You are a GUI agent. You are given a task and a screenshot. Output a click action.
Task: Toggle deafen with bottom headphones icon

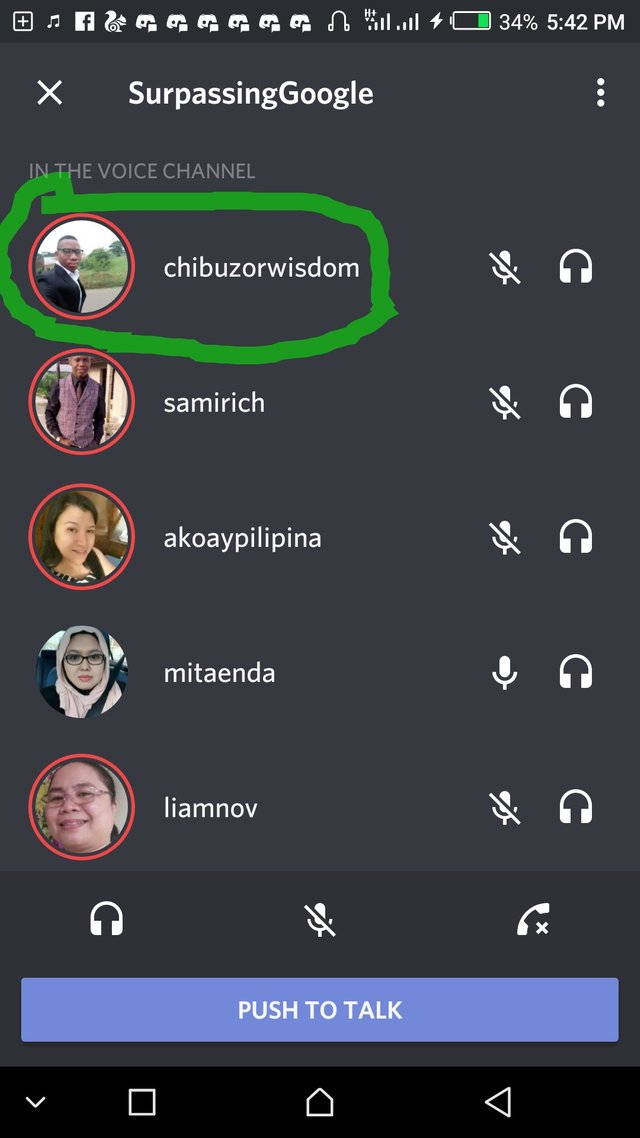click(106, 918)
